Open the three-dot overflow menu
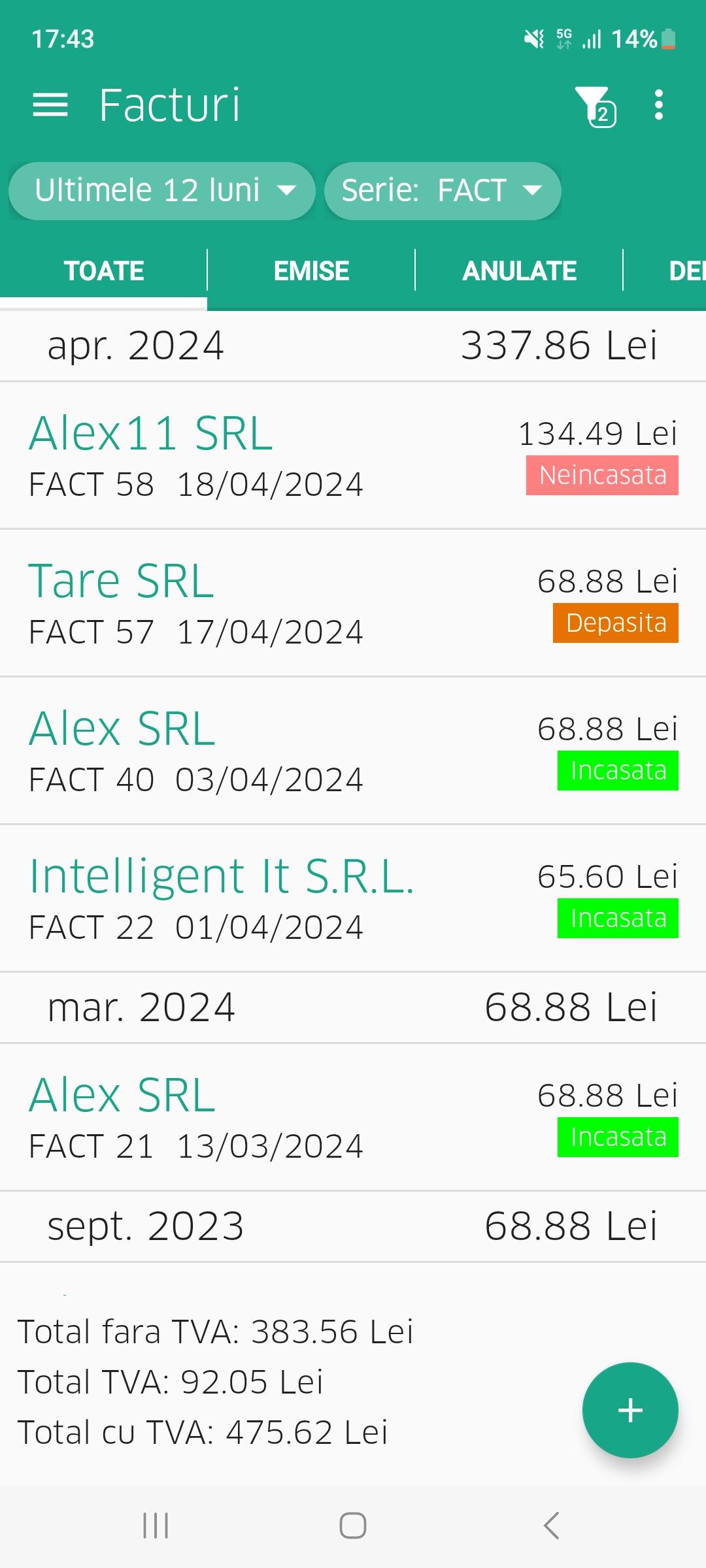This screenshot has width=706, height=1568. (659, 105)
